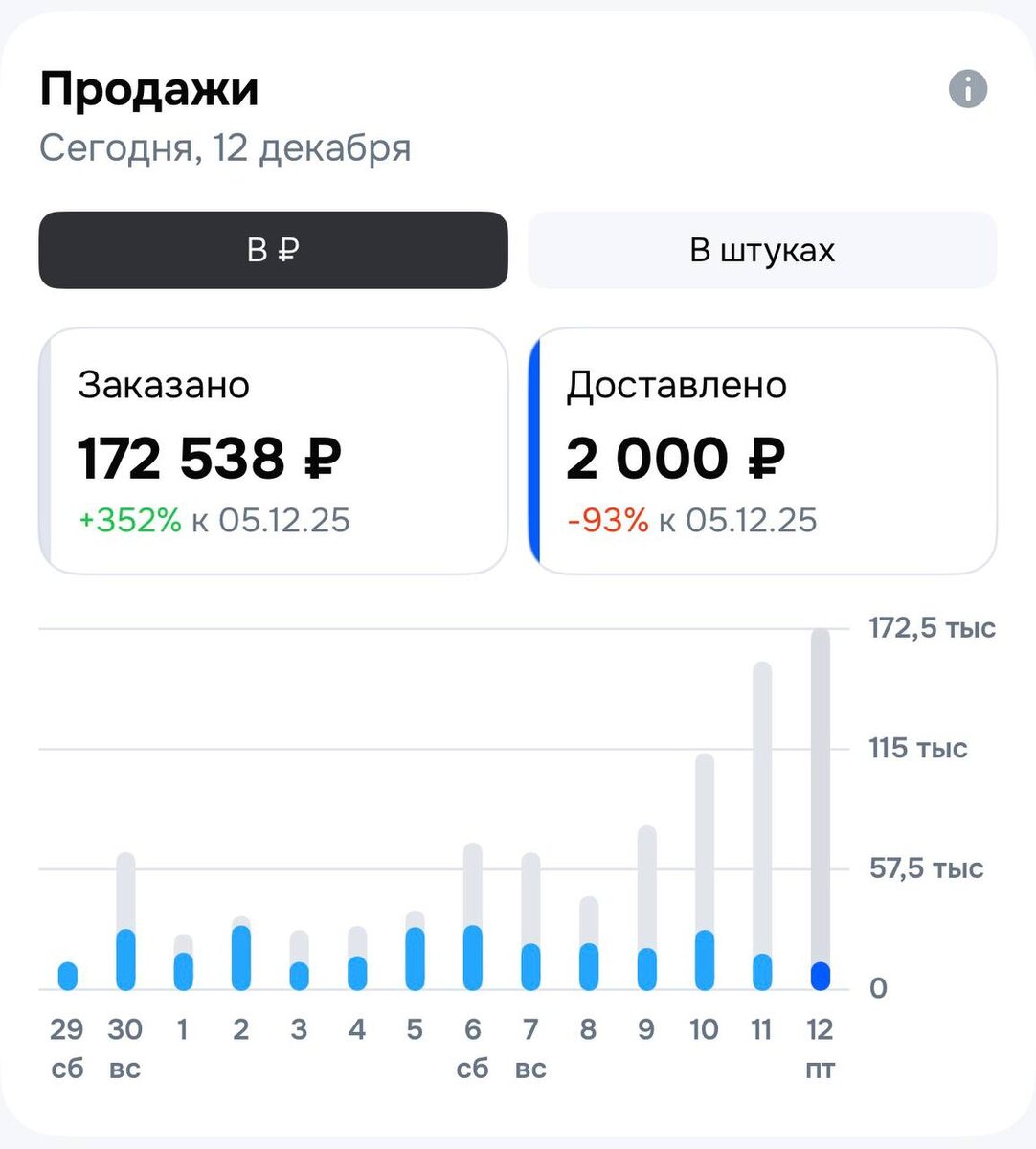
Task: Tap the chart bar for day 12
Action: (x=821, y=809)
